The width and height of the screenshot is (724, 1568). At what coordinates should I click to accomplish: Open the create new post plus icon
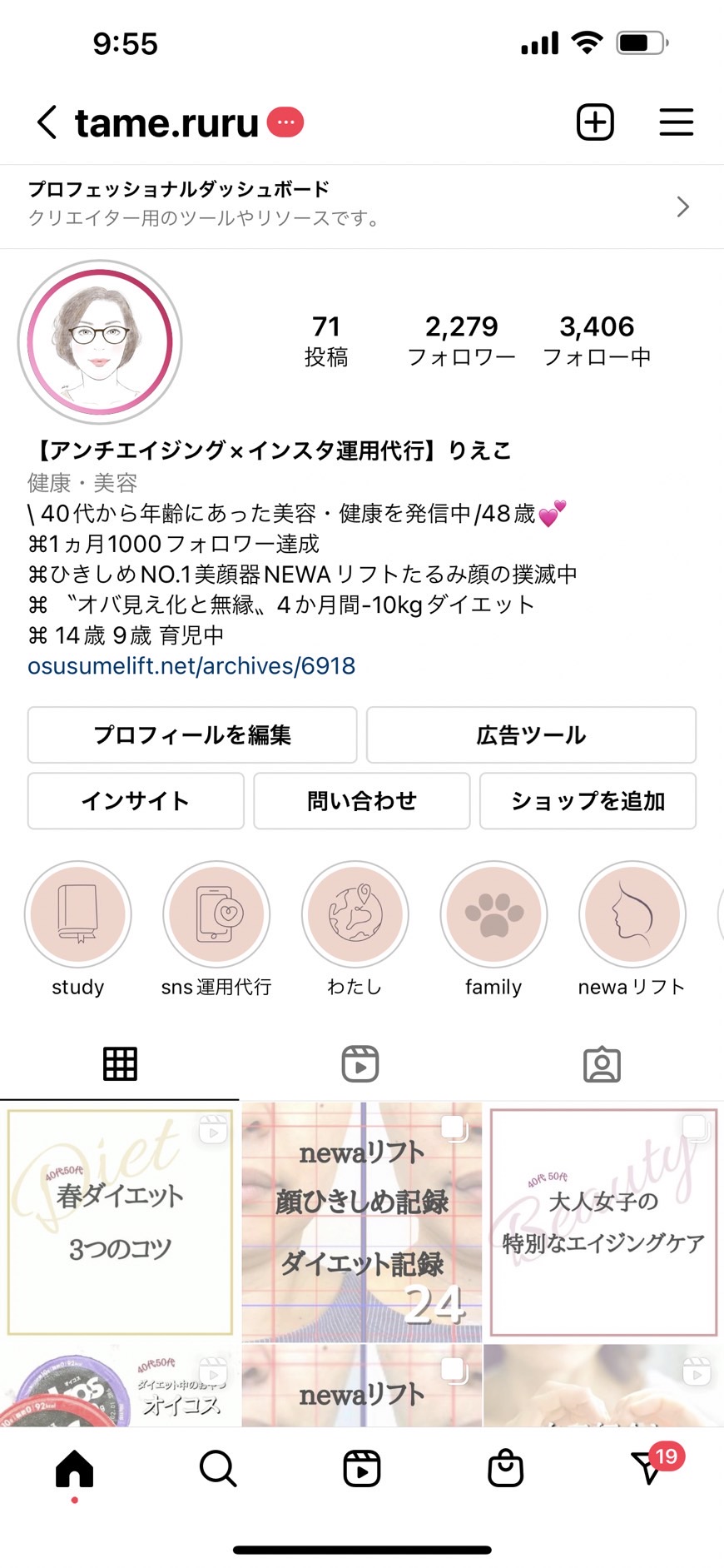click(x=595, y=122)
